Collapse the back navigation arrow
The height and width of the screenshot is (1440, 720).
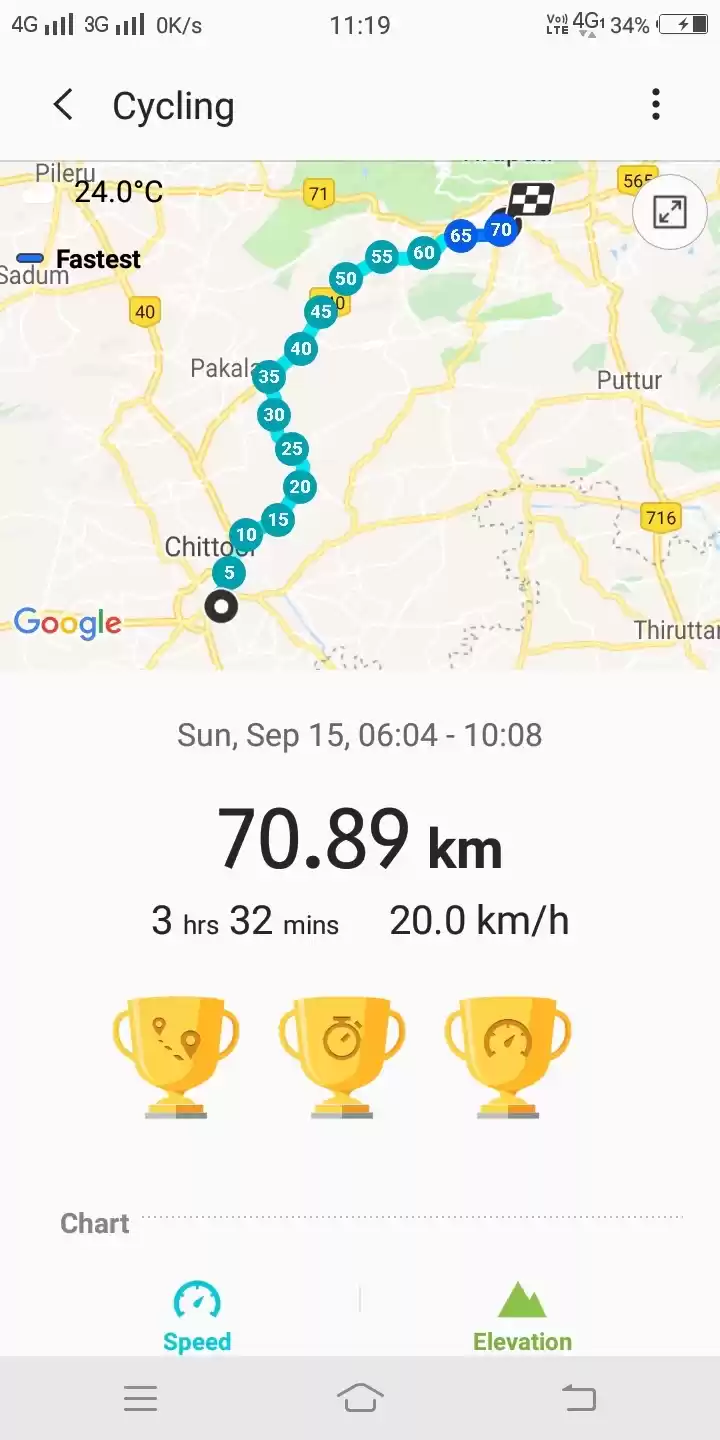(63, 104)
